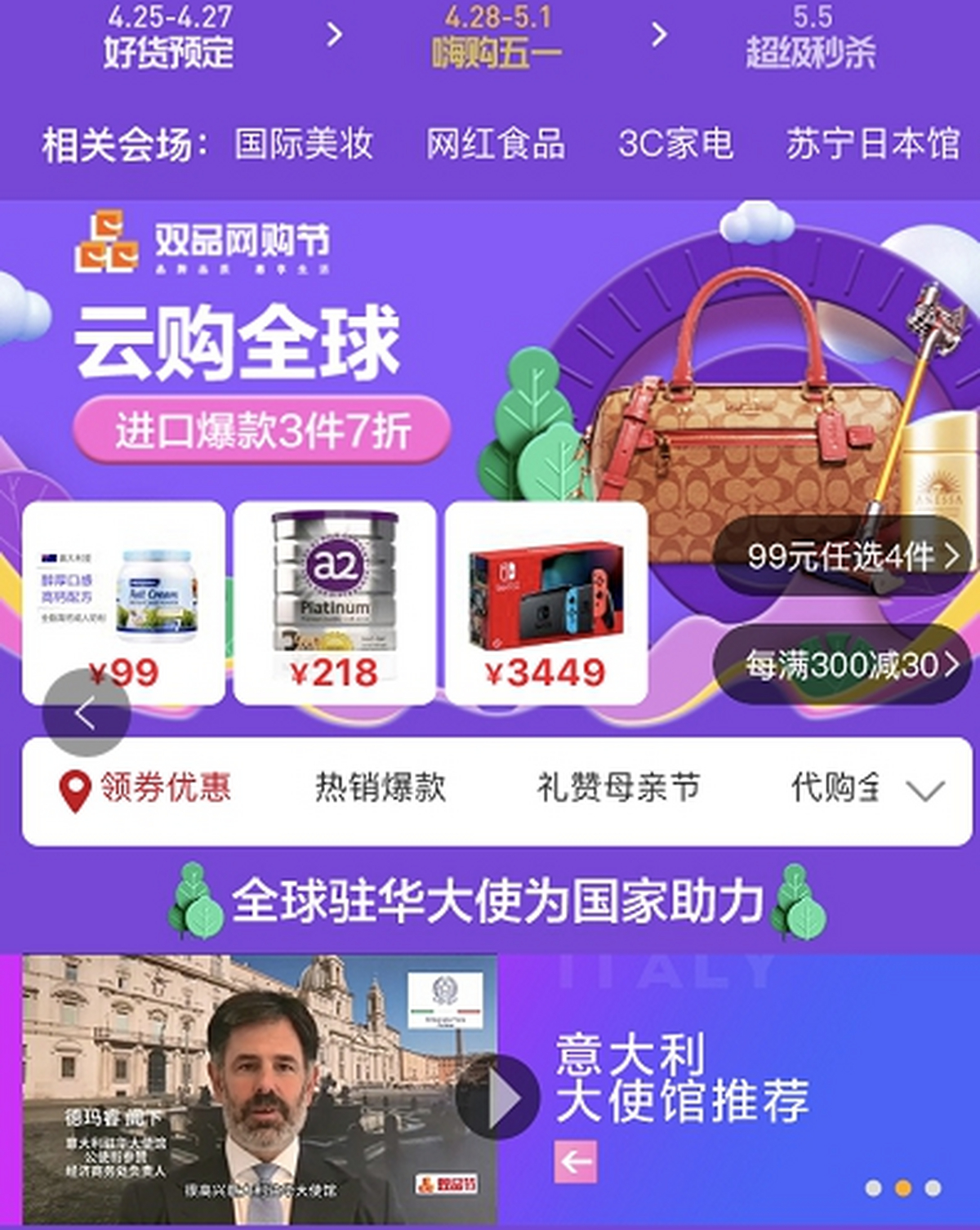Tap the pink arrow under 大使馆推荐
The width and height of the screenshot is (980, 1230).
point(576,1161)
